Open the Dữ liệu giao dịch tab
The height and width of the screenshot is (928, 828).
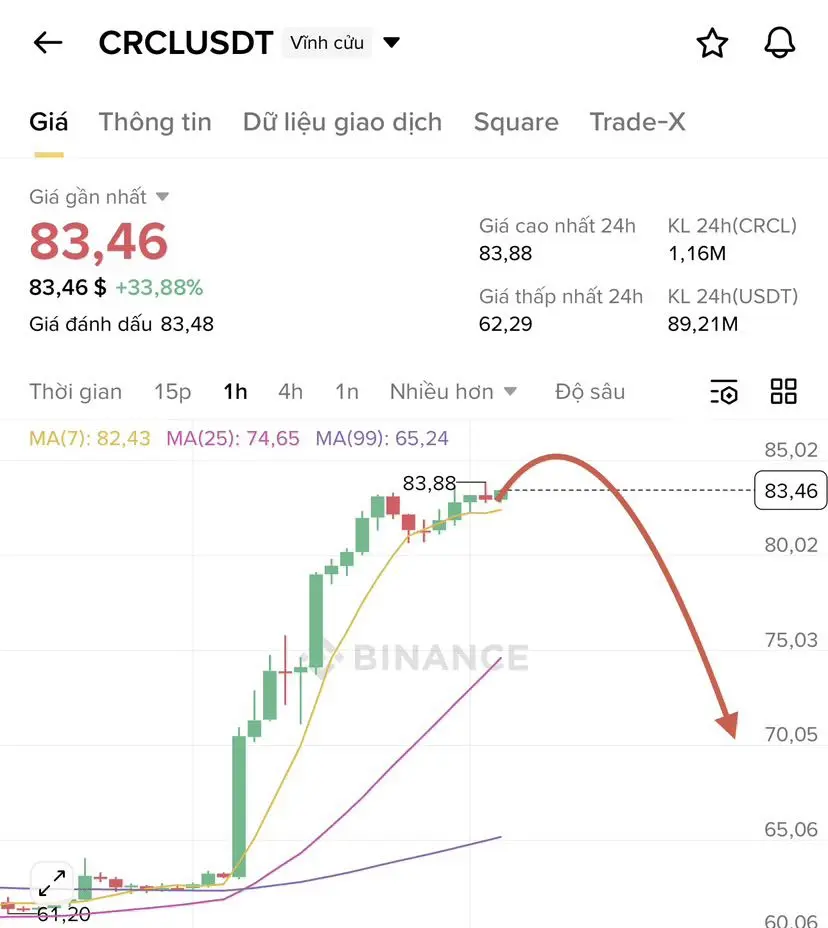coord(342,122)
